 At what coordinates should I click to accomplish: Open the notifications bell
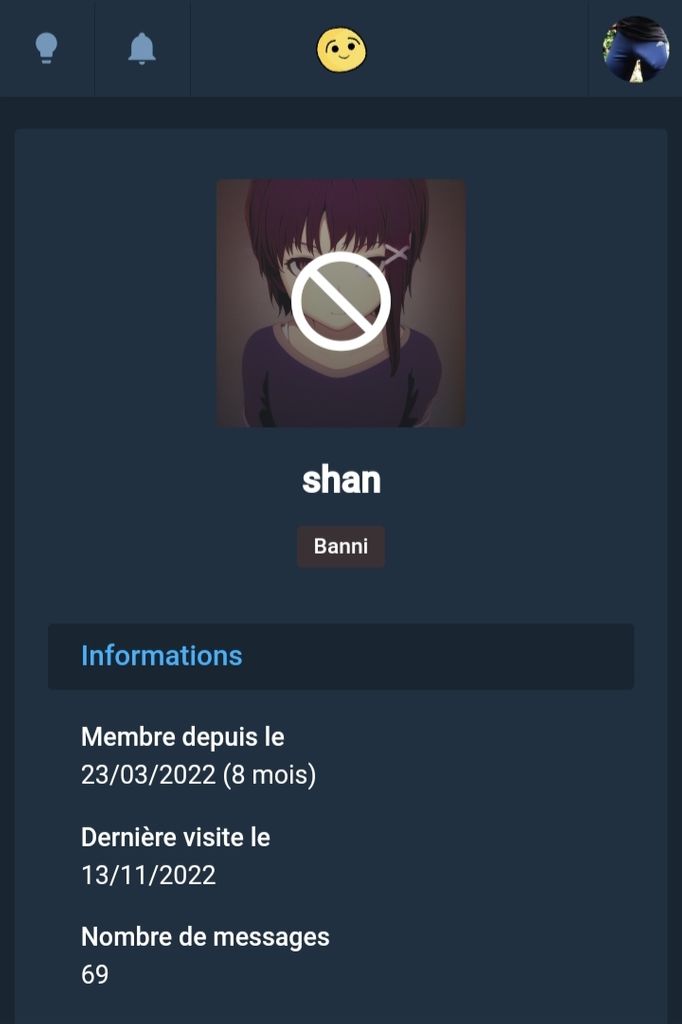click(142, 48)
